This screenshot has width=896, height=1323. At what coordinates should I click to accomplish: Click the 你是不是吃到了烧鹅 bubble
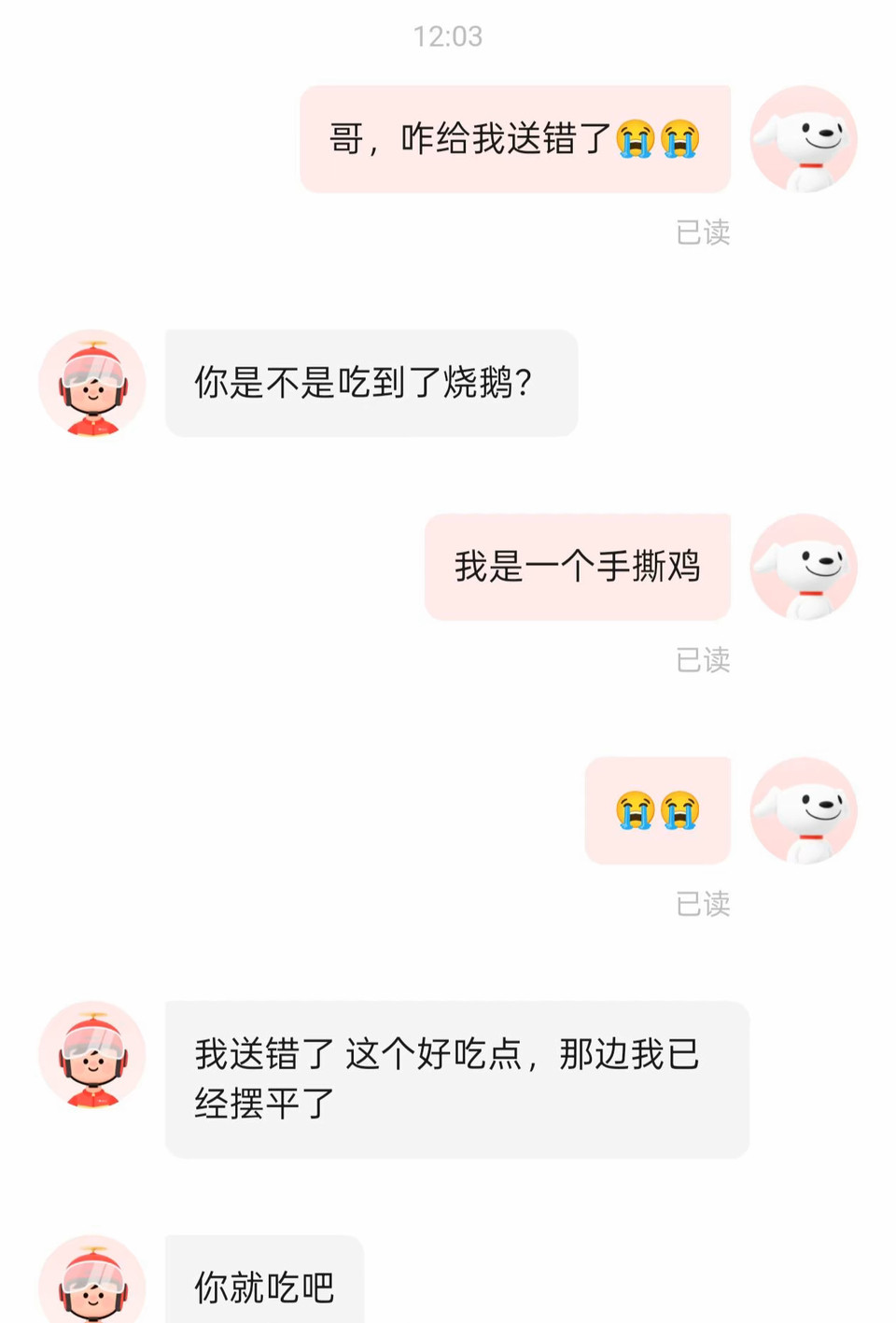pos(371,384)
